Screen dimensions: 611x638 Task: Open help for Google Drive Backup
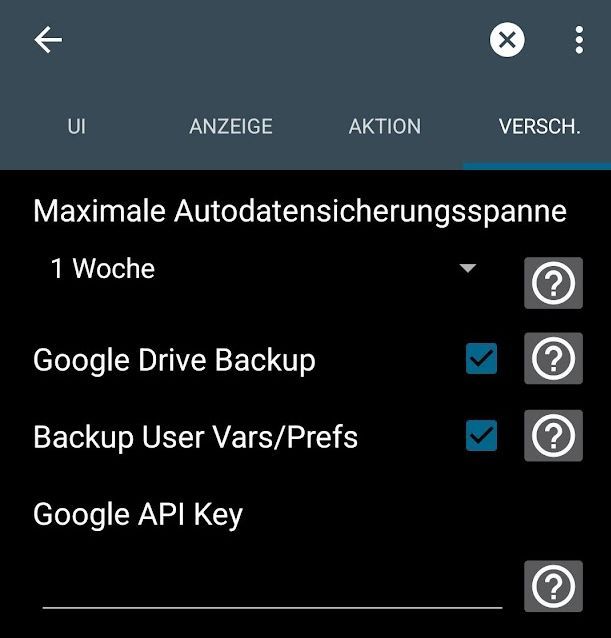click(x=553, y=359)
